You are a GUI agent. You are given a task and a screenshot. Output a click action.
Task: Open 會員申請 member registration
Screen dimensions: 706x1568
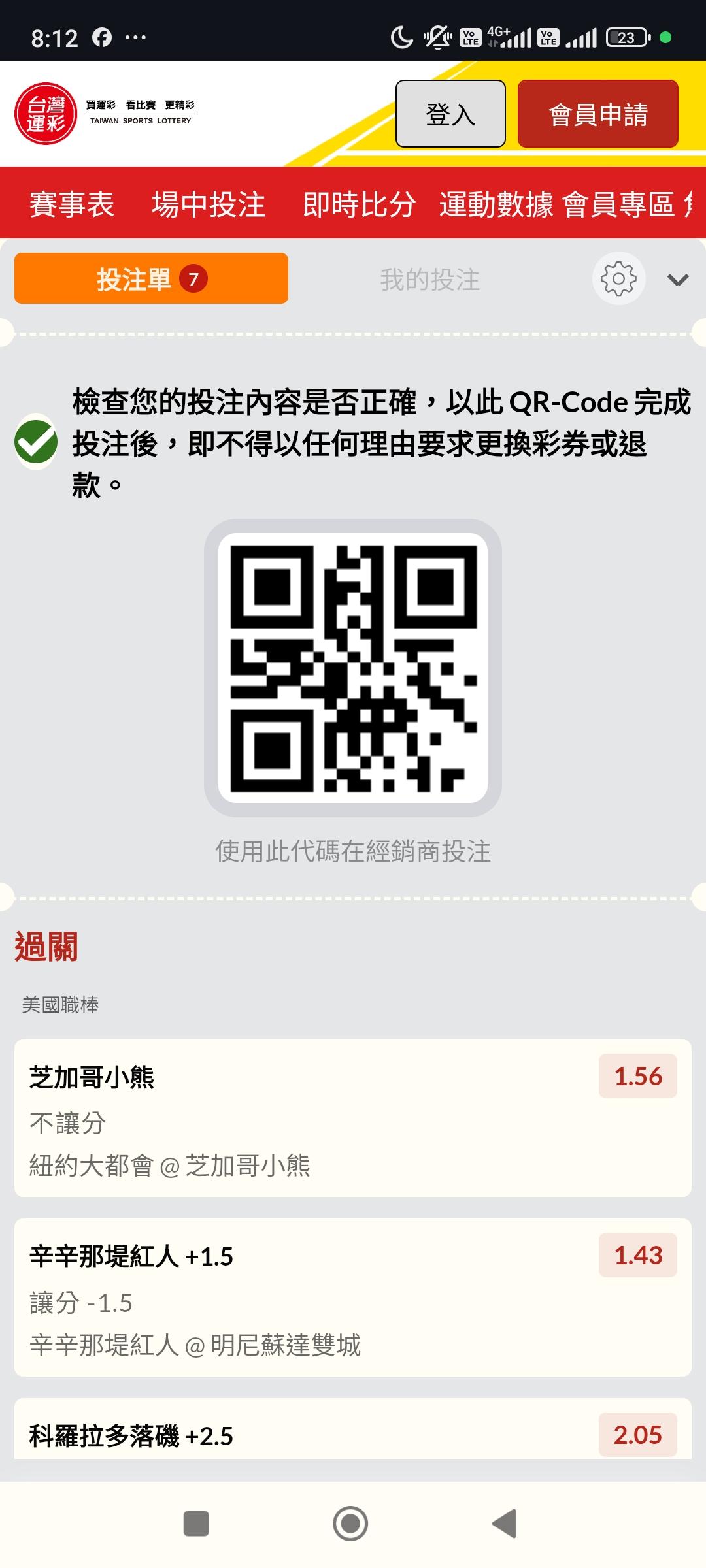coord(597,114)
